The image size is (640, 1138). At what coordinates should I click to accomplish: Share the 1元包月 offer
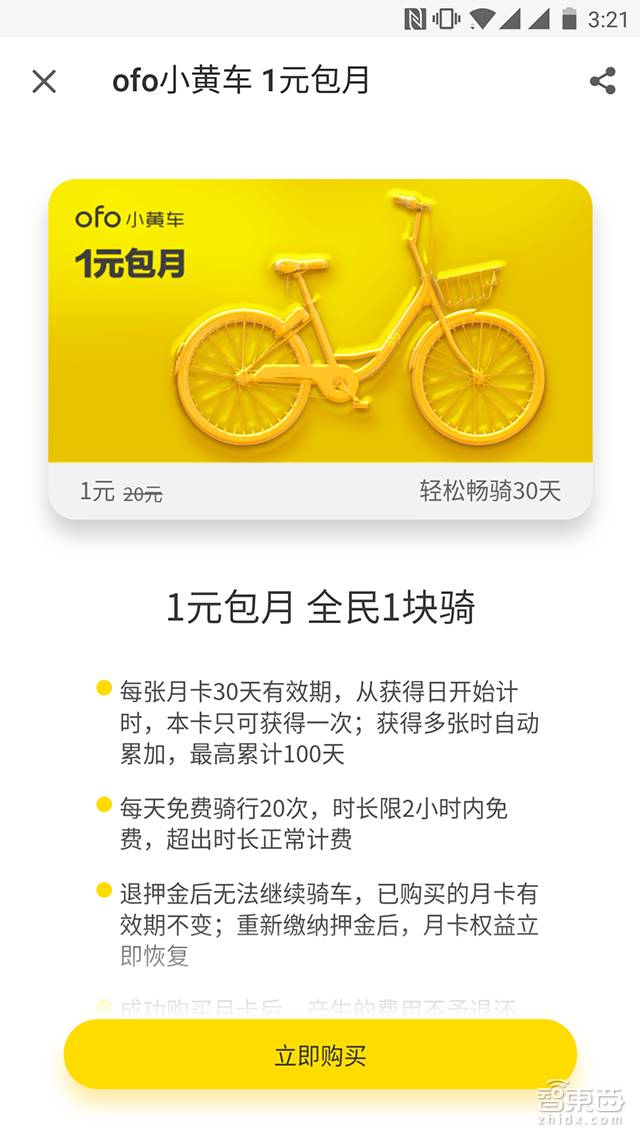pos(602,81)
